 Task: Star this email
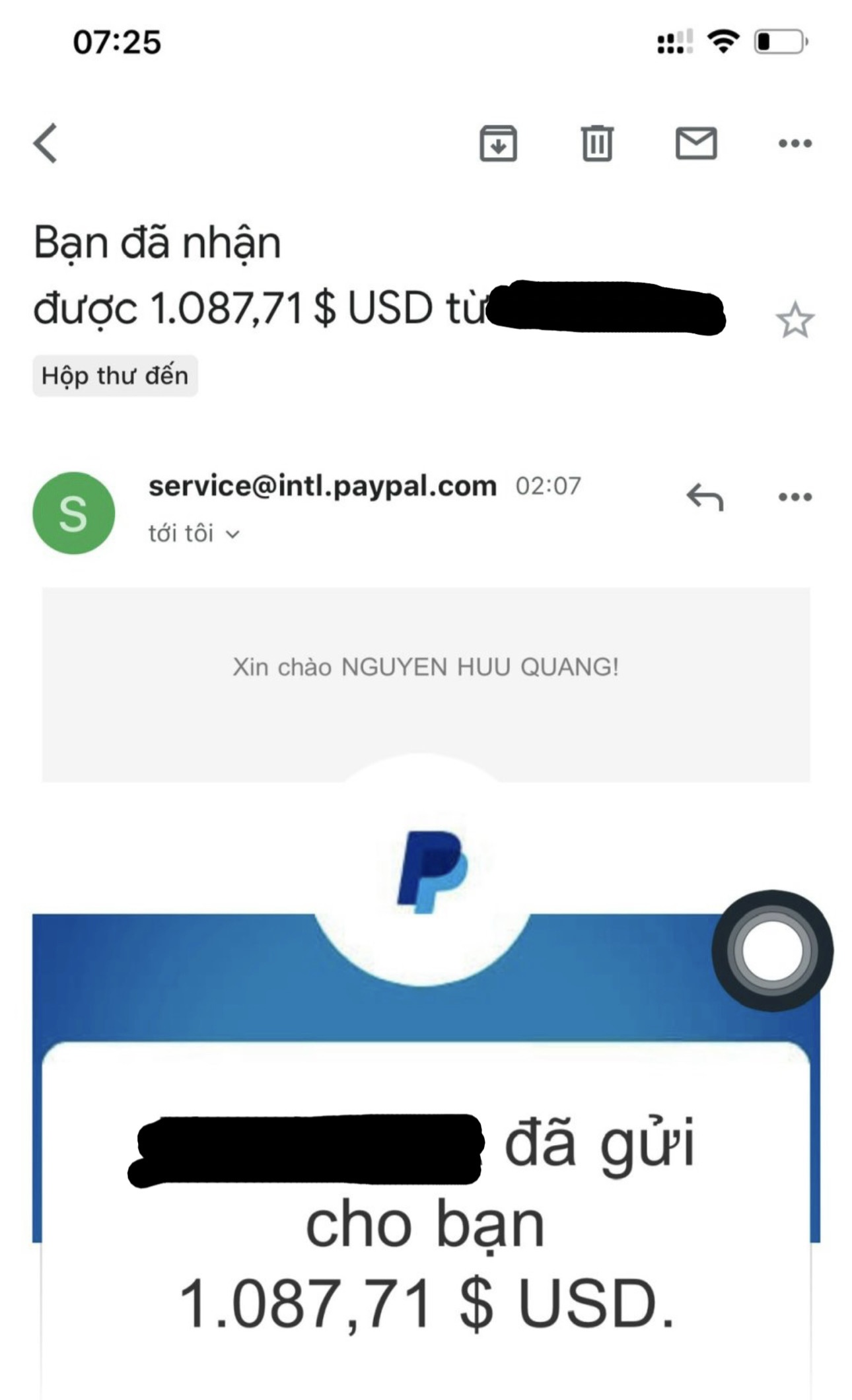795,320
